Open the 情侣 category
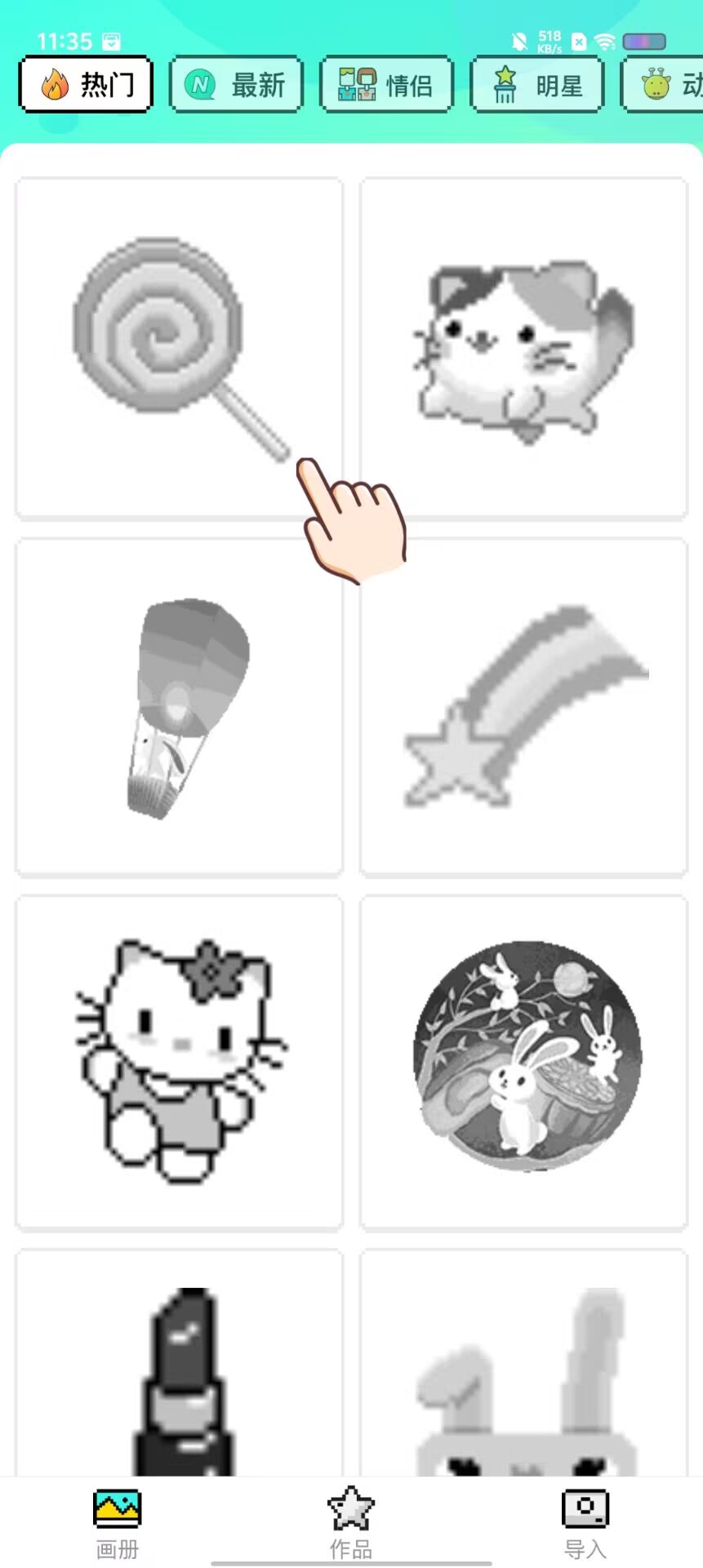The height and width of the screenshot is (1568, 703). coord(386,84)
